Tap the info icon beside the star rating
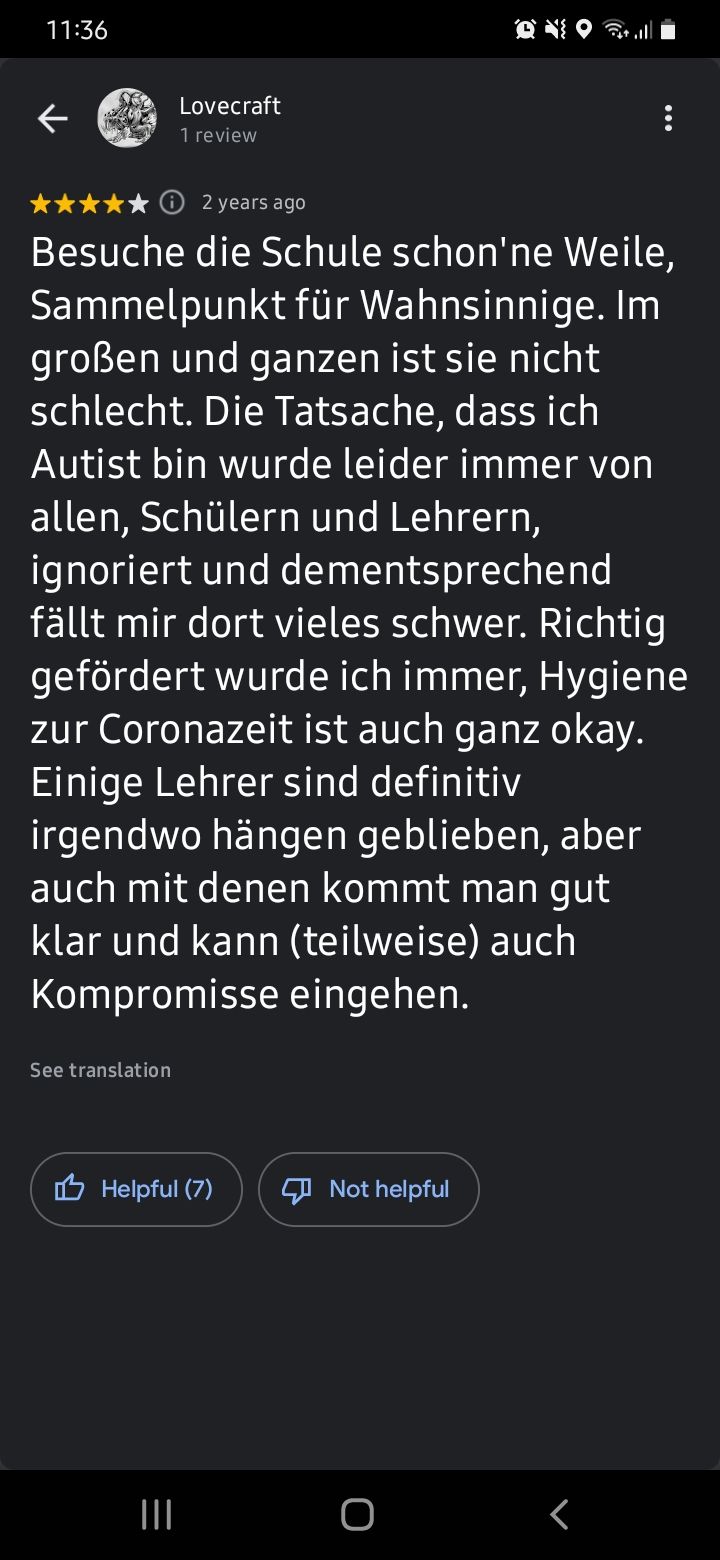 [x=172, y=203]
